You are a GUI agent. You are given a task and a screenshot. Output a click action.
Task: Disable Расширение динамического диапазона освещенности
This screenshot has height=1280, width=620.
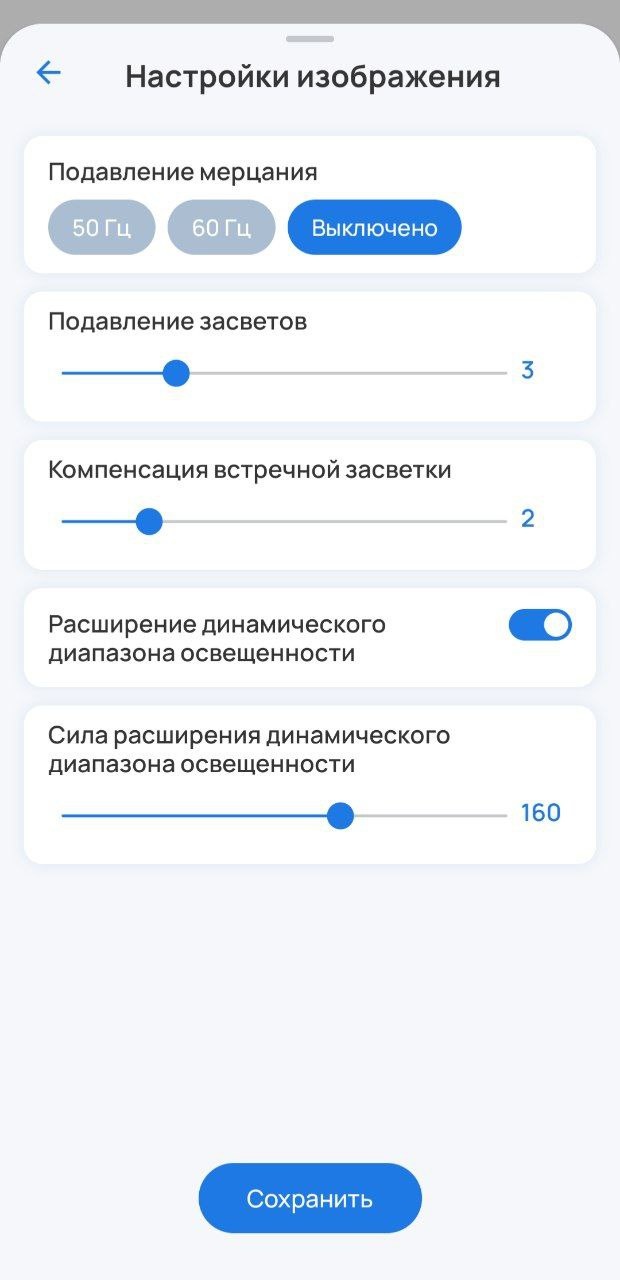(540, 626)
